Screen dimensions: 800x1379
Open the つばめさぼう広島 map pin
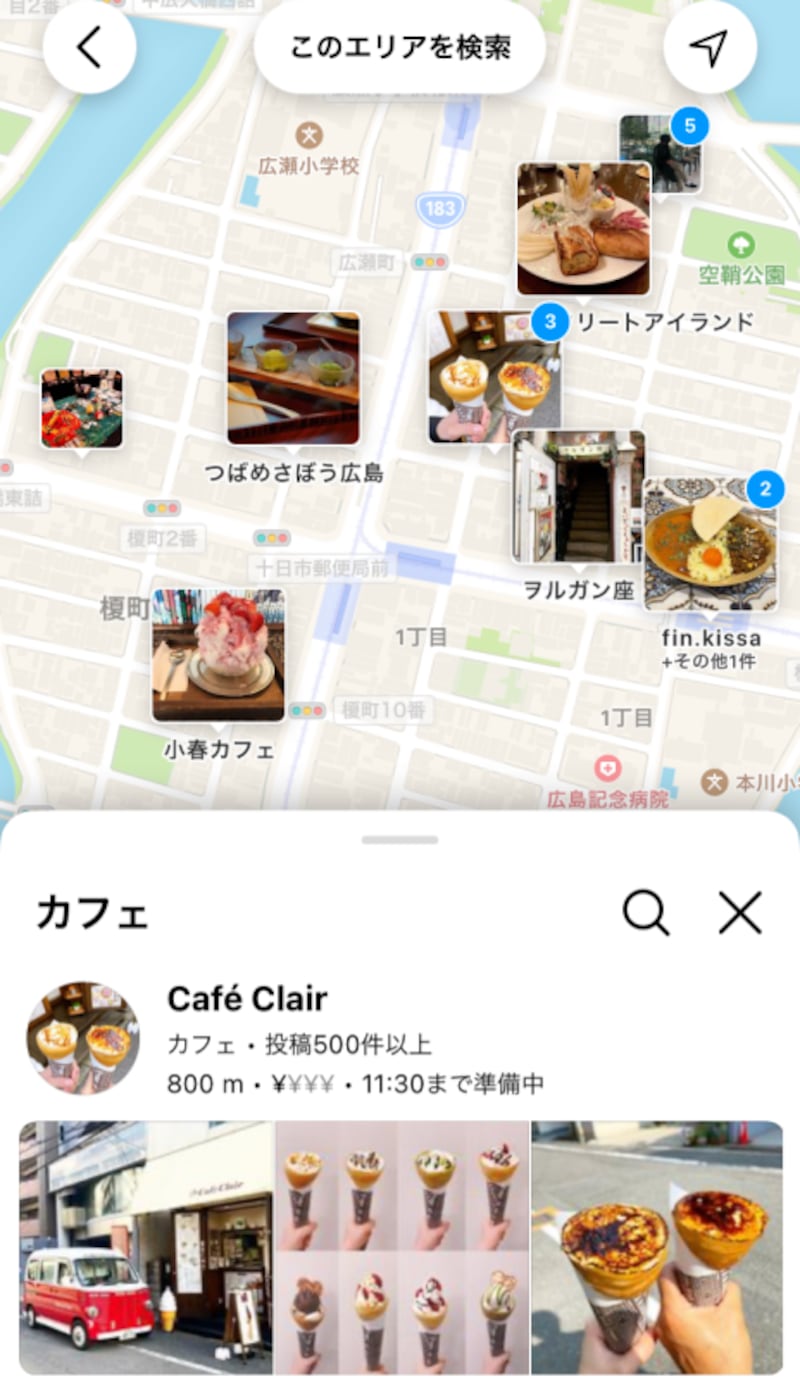click(x=293, y=378)
